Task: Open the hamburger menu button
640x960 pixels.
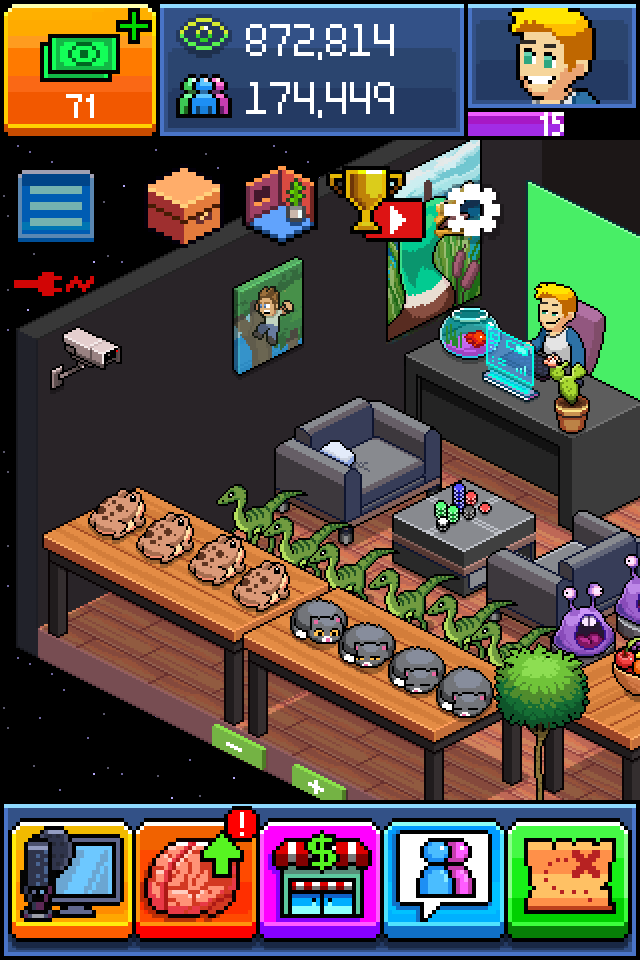Action: point(56,205)
